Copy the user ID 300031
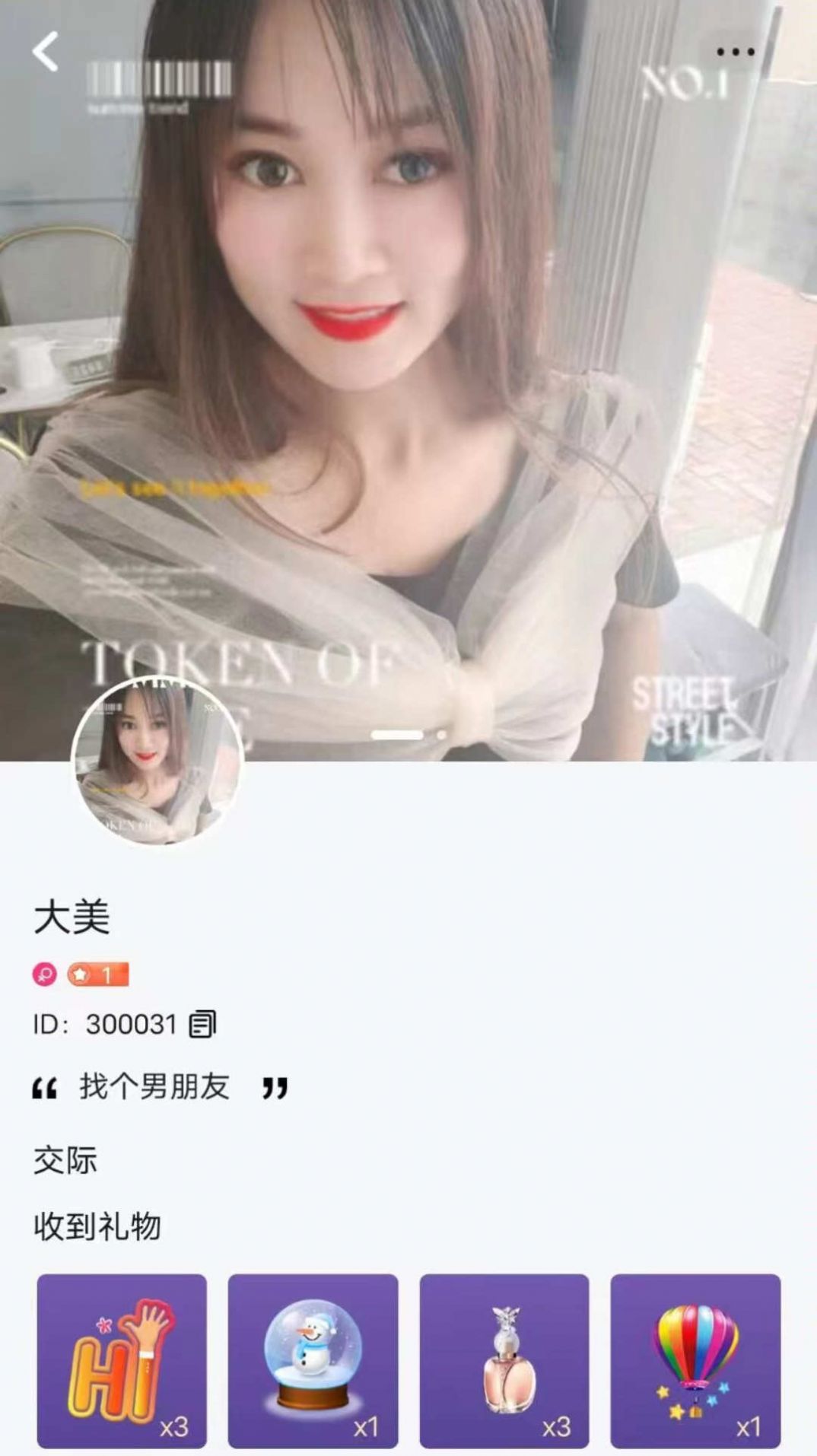817x1456 pixels. [x=202, y=1024]
